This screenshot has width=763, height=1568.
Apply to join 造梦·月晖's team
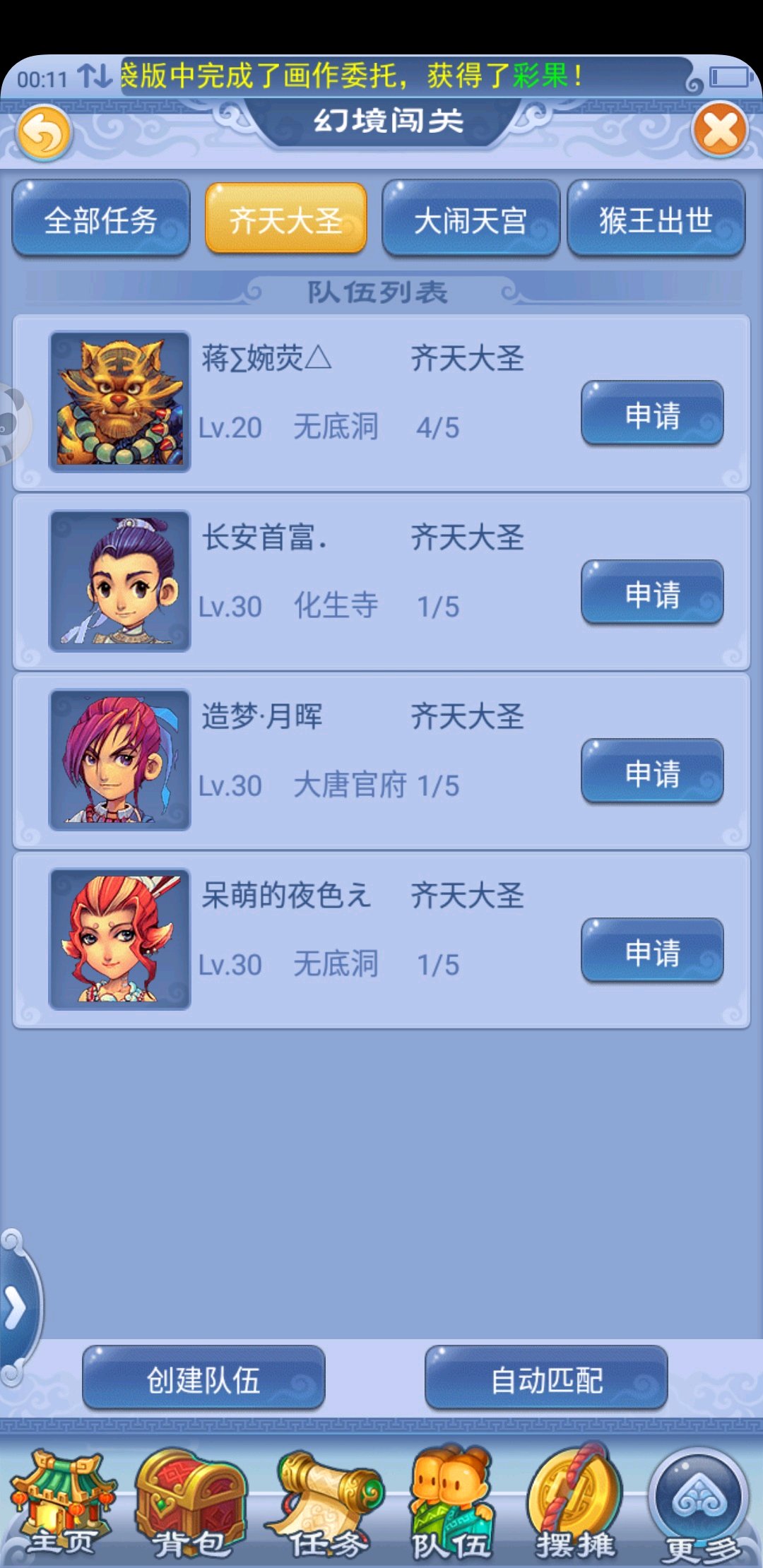pos(652,772)
